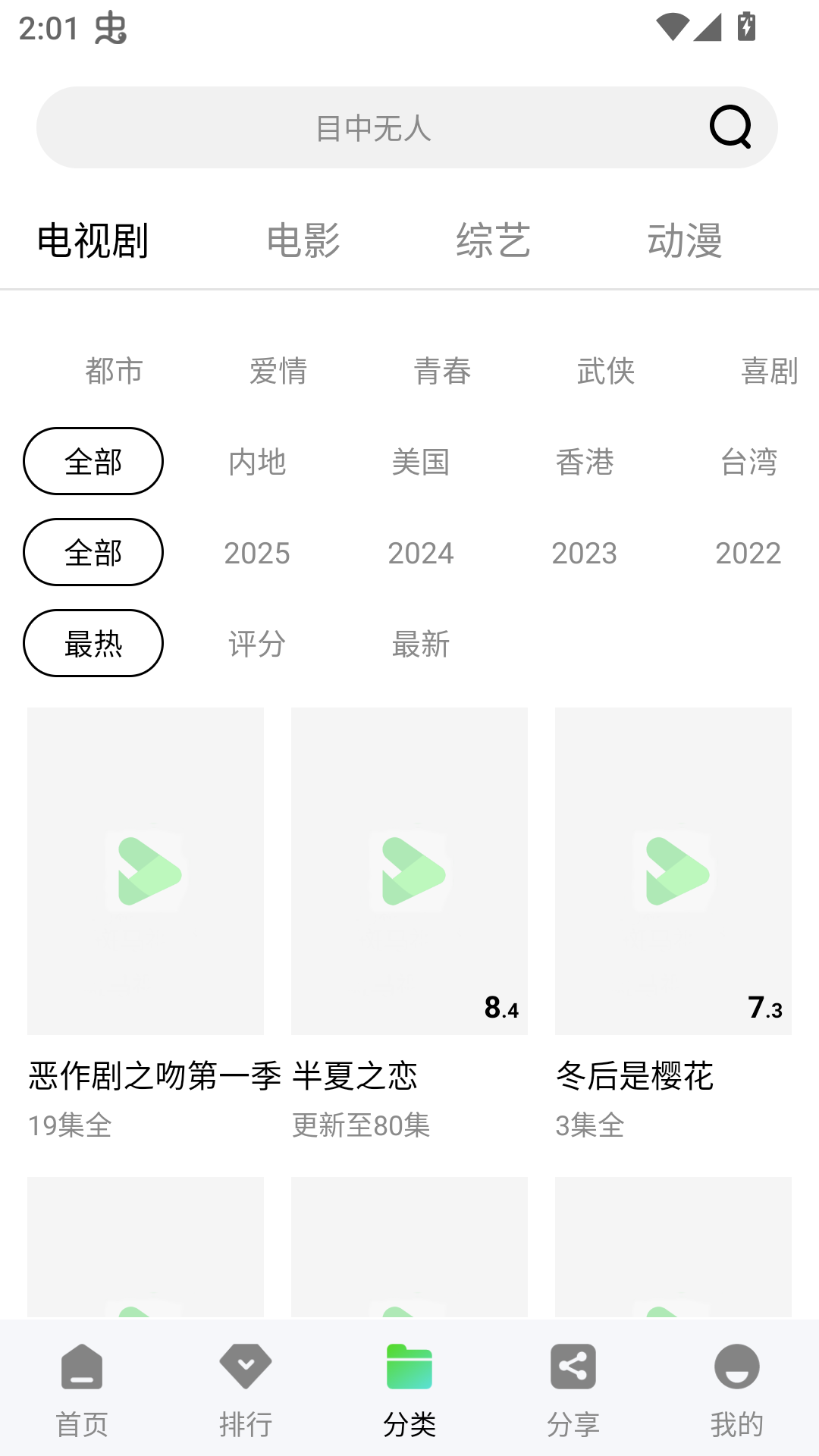Click the play icon on 冬后是樱花 poster
Screen dimensions: 819x1456
(673, 872)
